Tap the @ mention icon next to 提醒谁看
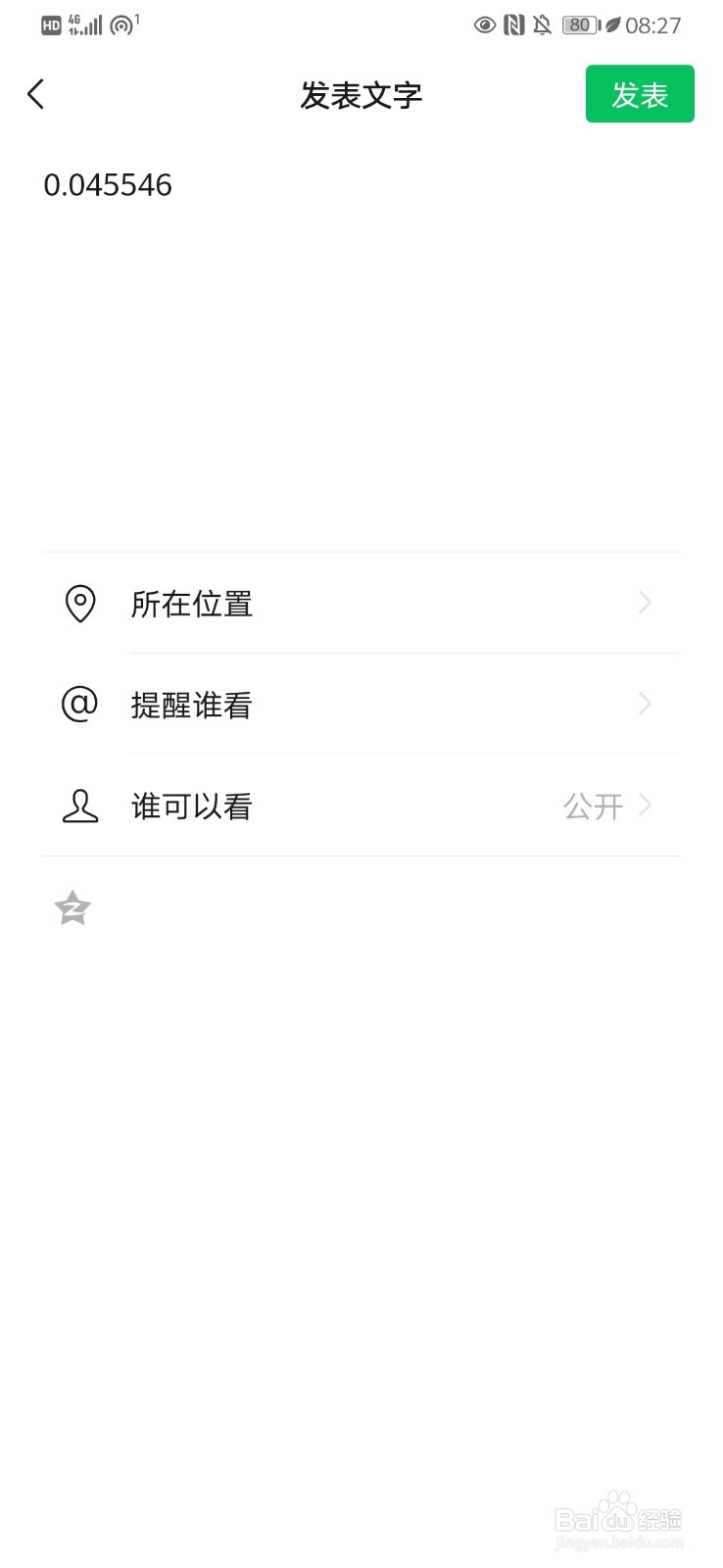This screenshot has height=1568, width=723. tap(80, 705)
